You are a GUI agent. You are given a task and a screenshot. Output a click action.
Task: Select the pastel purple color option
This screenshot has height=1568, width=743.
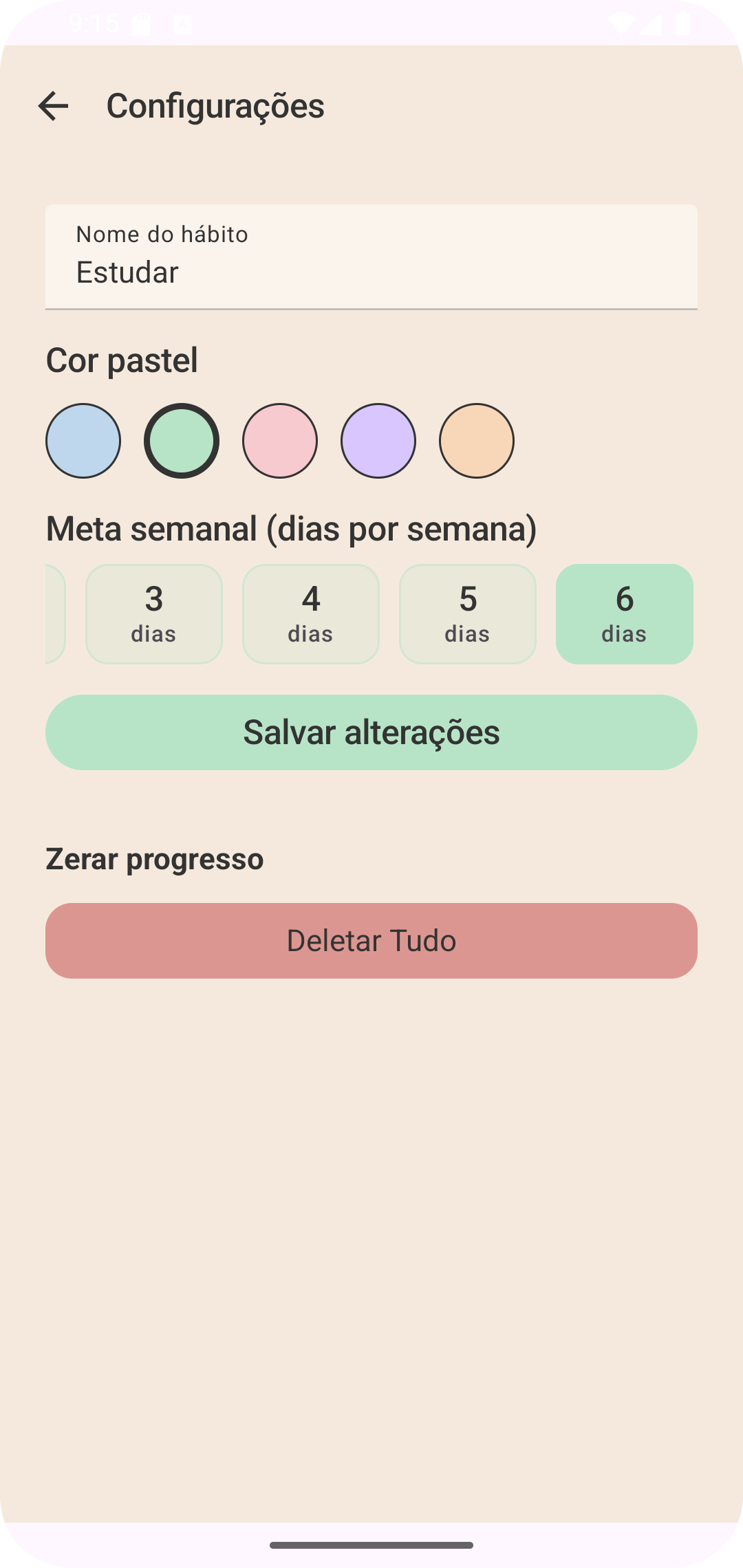[378, 441]
